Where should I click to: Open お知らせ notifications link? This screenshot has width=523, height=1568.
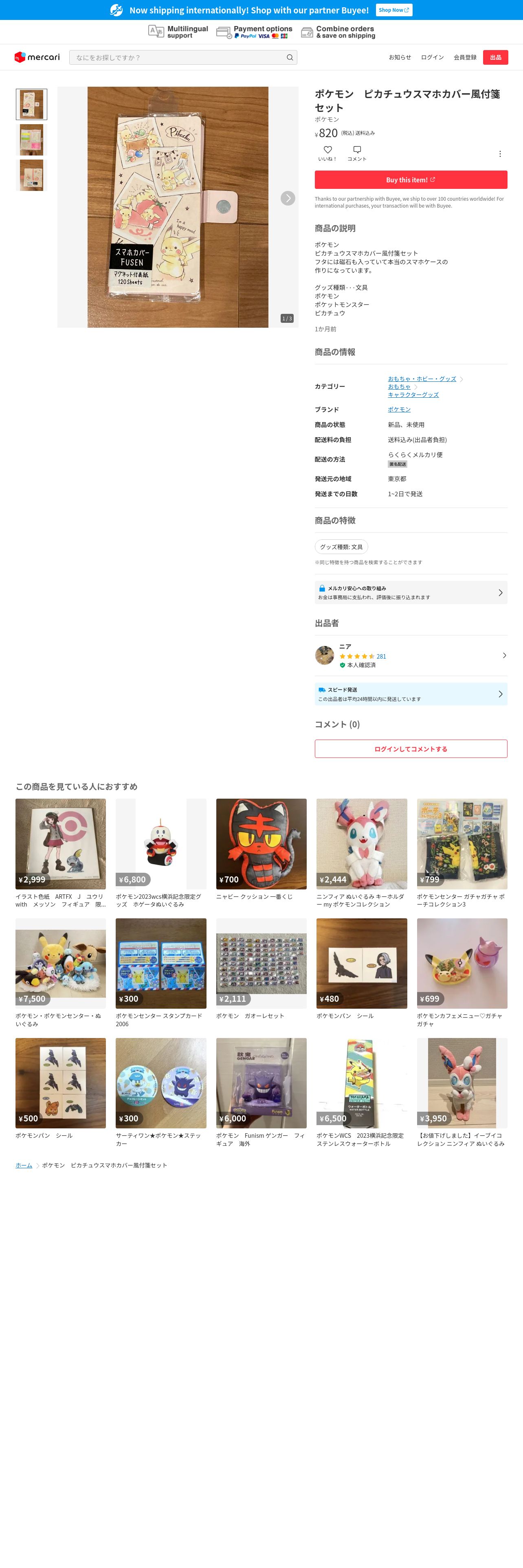(x=400, y=57)
